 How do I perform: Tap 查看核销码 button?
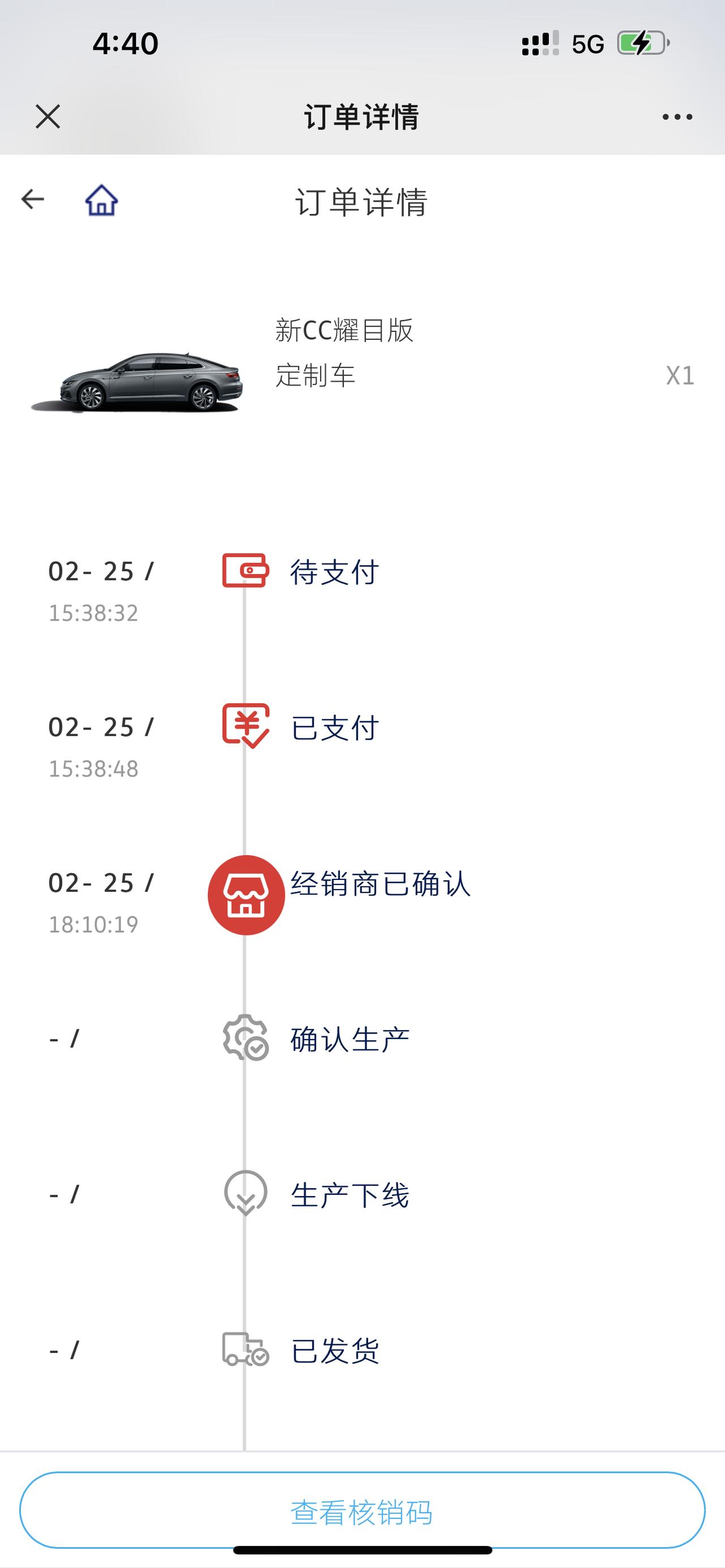tap(362, 1511)
